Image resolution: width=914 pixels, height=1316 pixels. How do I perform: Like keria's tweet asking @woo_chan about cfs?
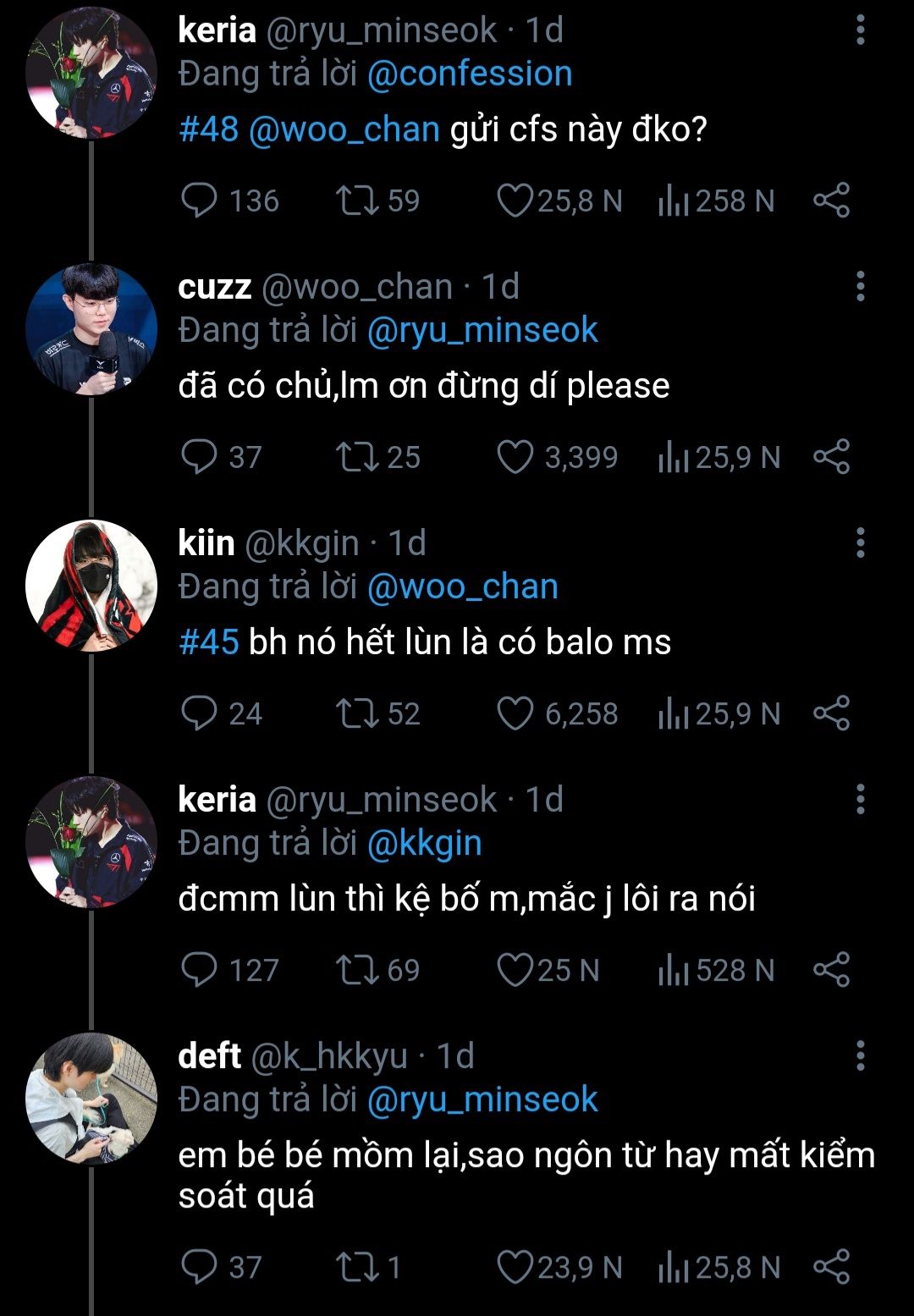(x=514, y=201)
